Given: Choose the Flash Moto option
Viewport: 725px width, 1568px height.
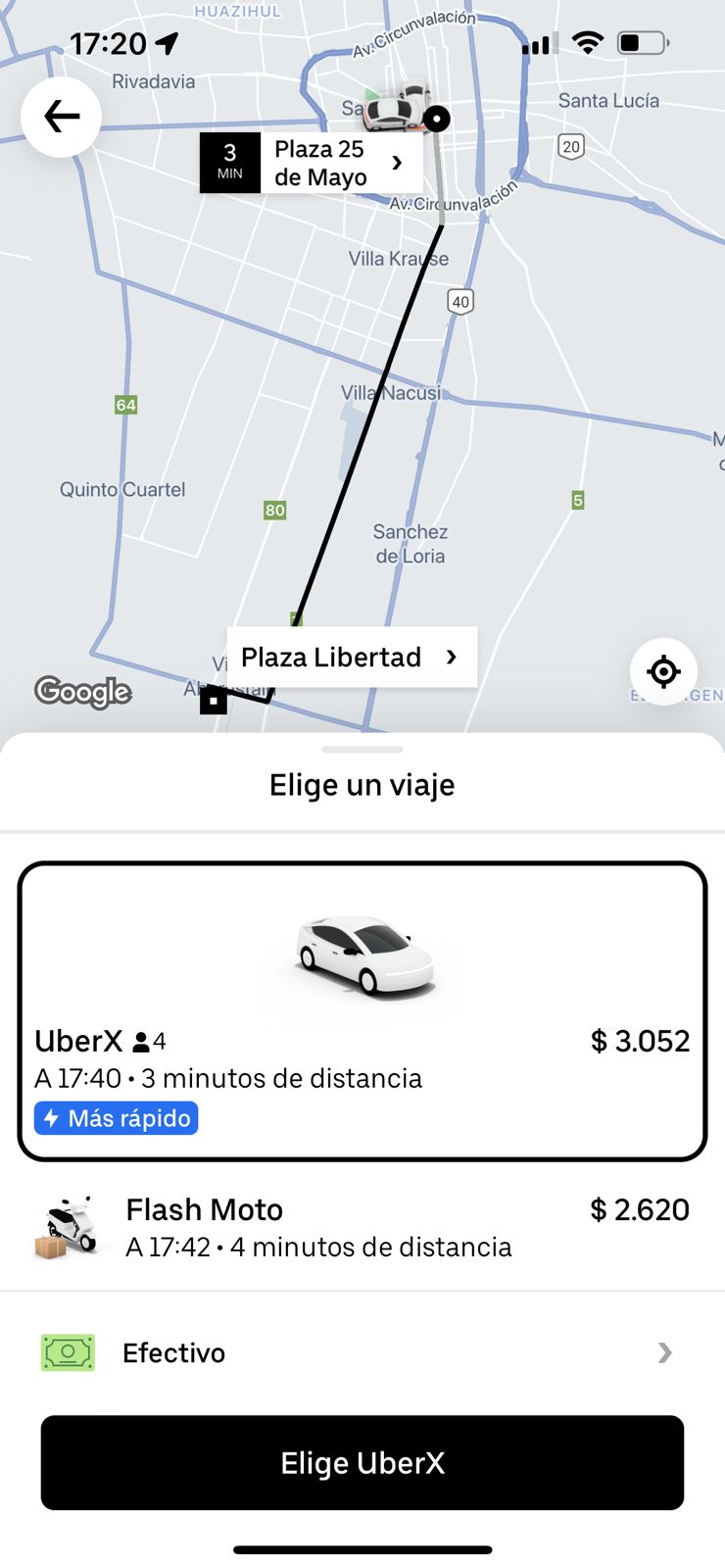Looking at the screenshot, I should pos(362,1227).
